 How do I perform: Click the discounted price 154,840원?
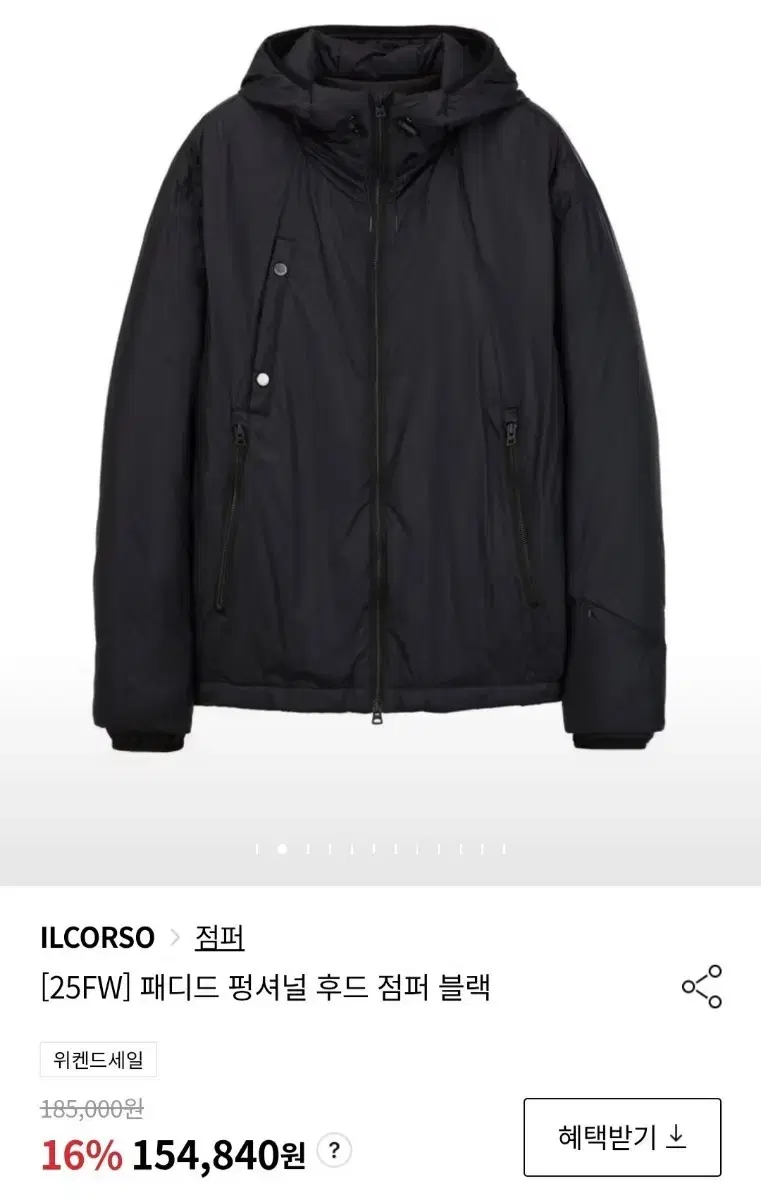point(220,1150)
